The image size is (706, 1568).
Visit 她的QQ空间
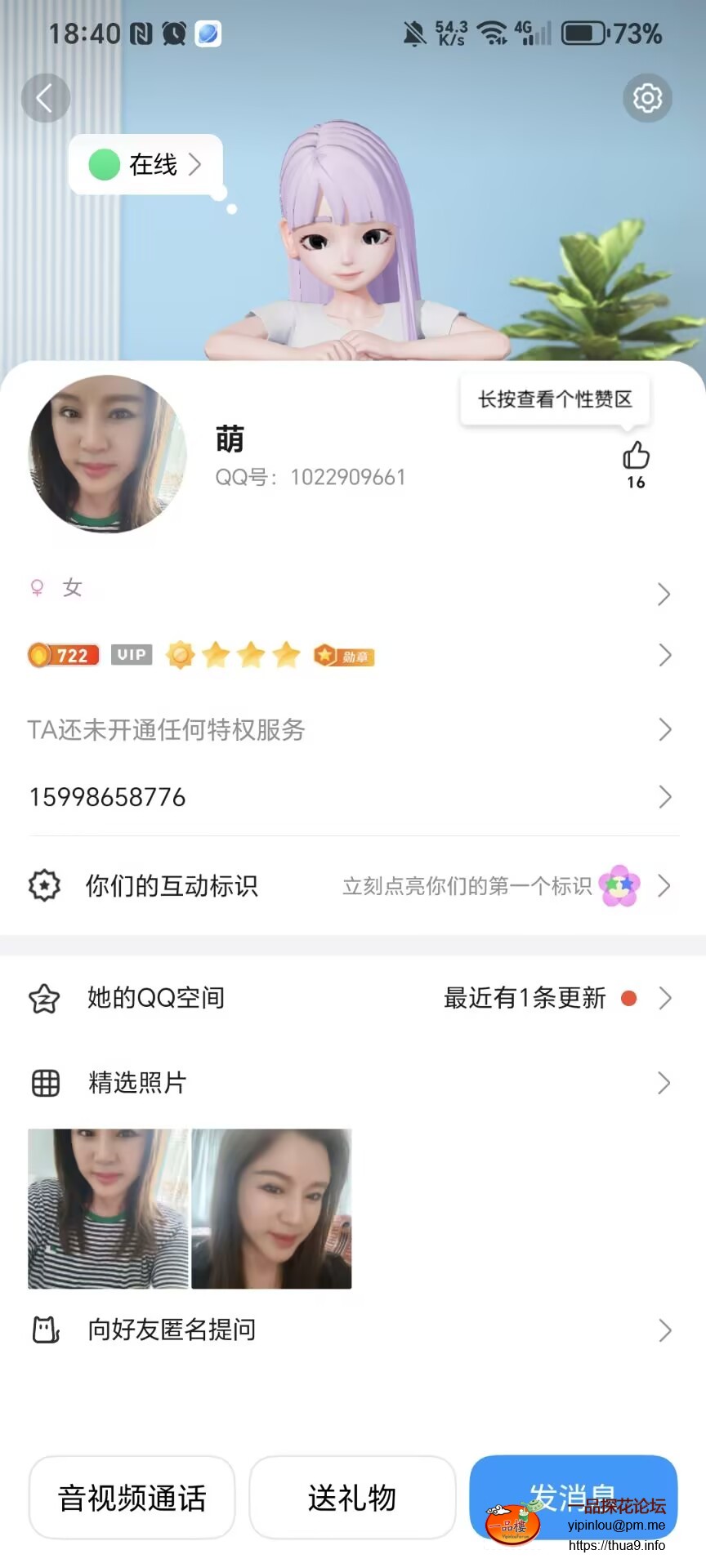353,998
